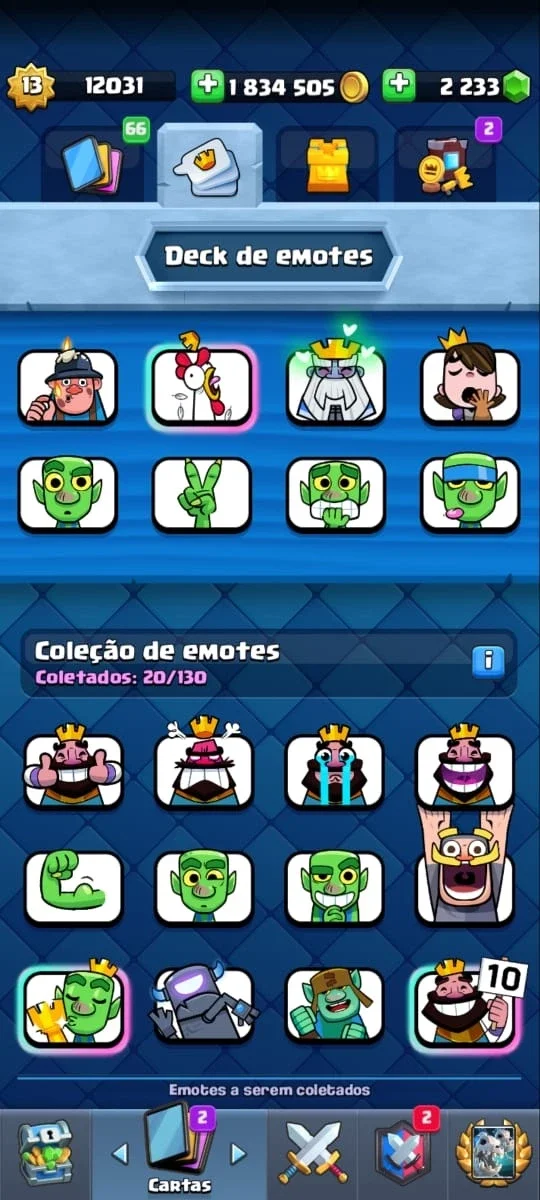Open the collection info button
This screenshot has height=1200, width=540.
489,660
